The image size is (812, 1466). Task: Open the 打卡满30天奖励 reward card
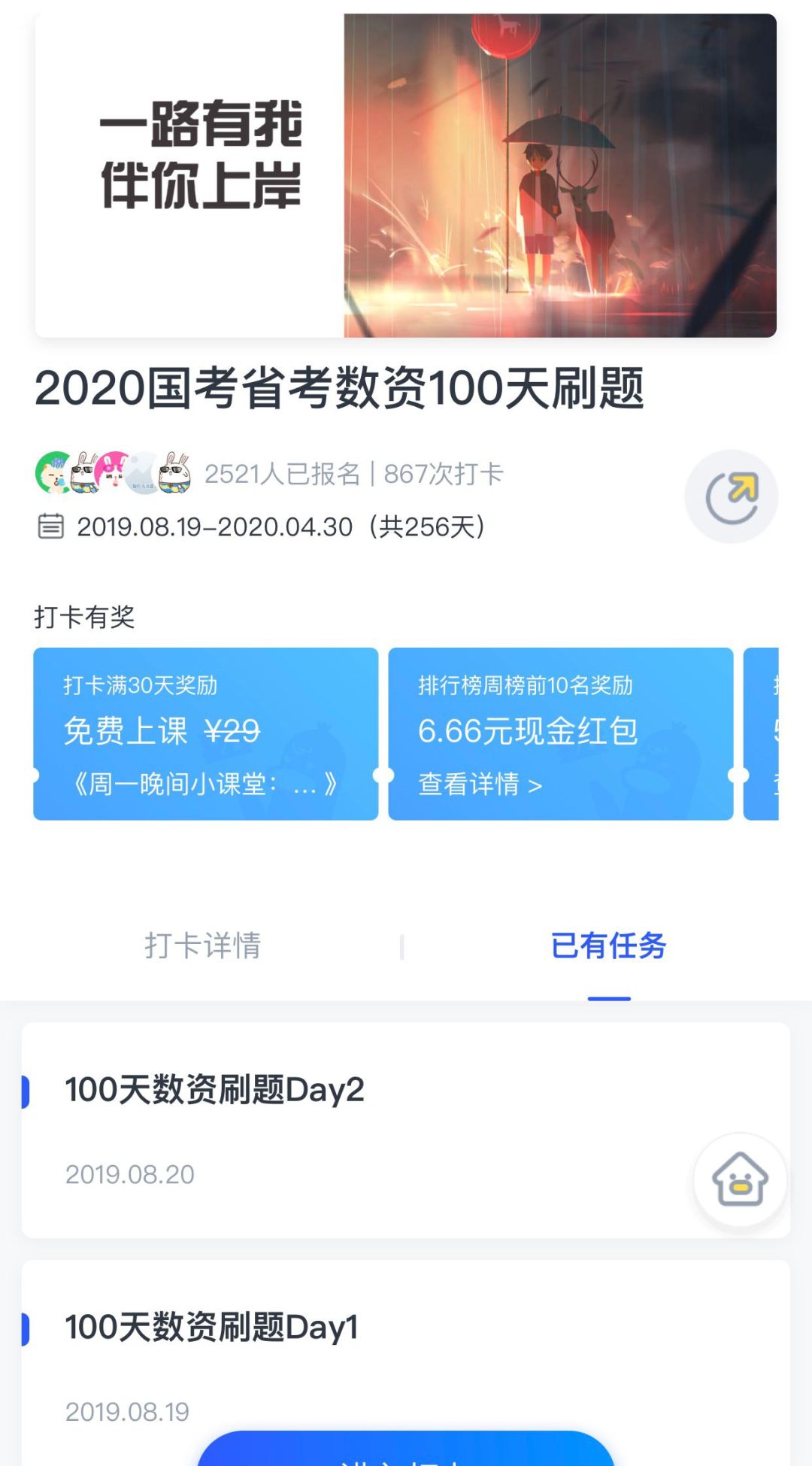tap(205, 733)
